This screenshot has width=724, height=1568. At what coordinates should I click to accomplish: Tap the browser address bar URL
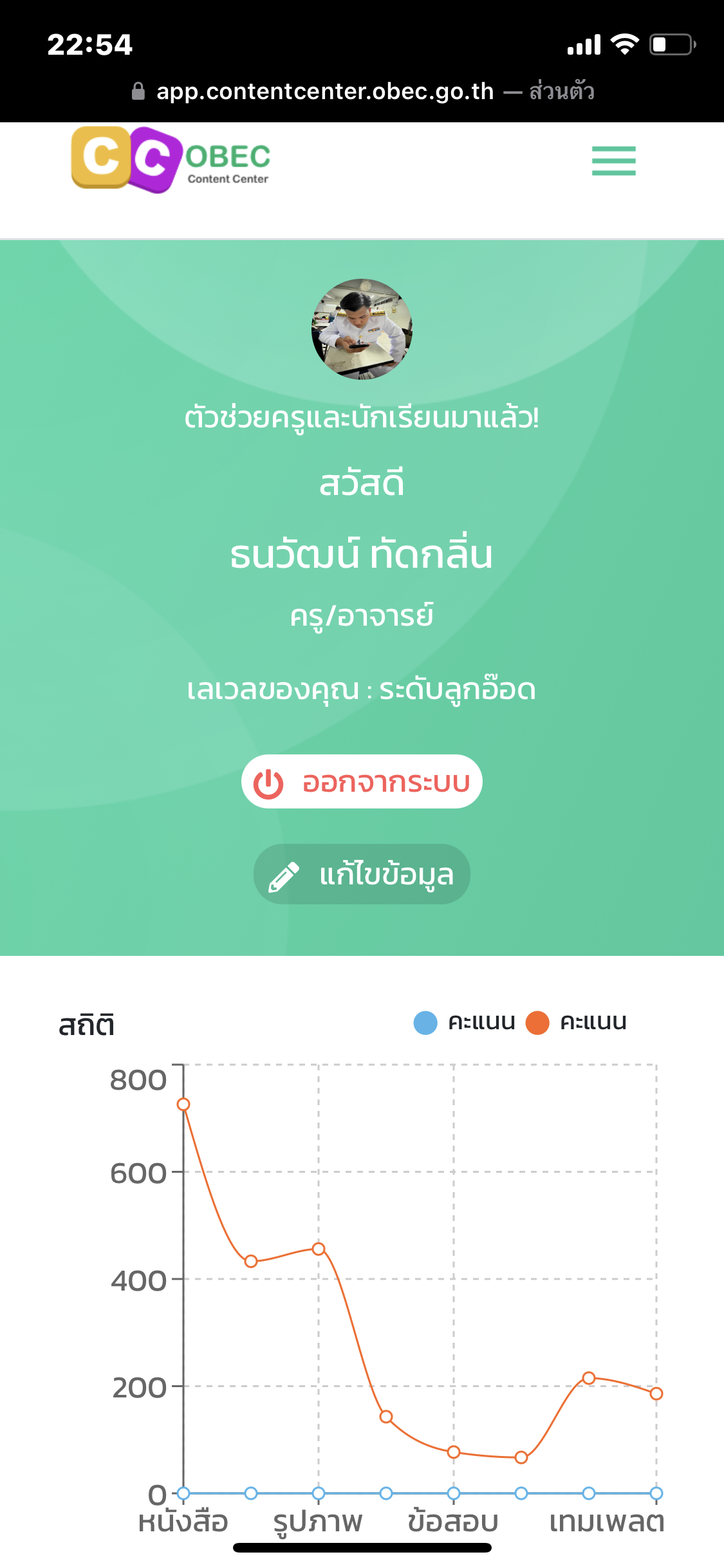(362, 91)
